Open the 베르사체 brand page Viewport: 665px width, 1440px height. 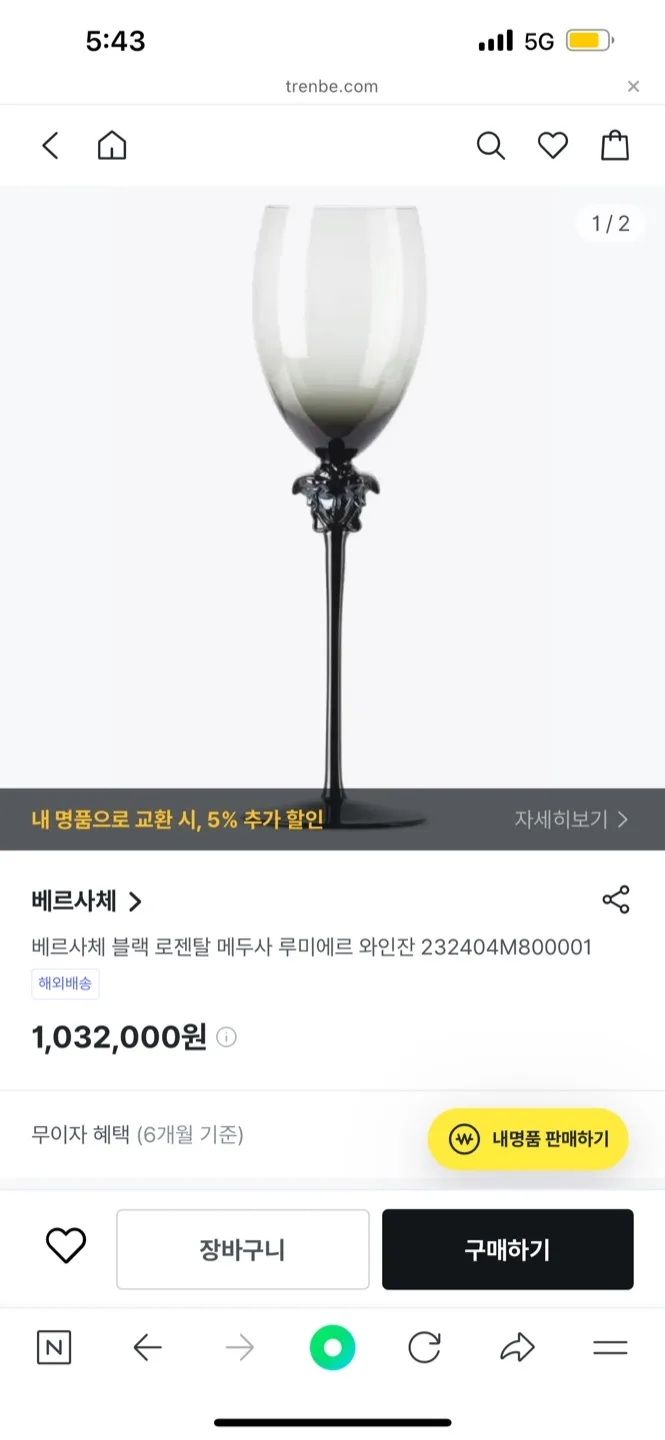(87, 901)
